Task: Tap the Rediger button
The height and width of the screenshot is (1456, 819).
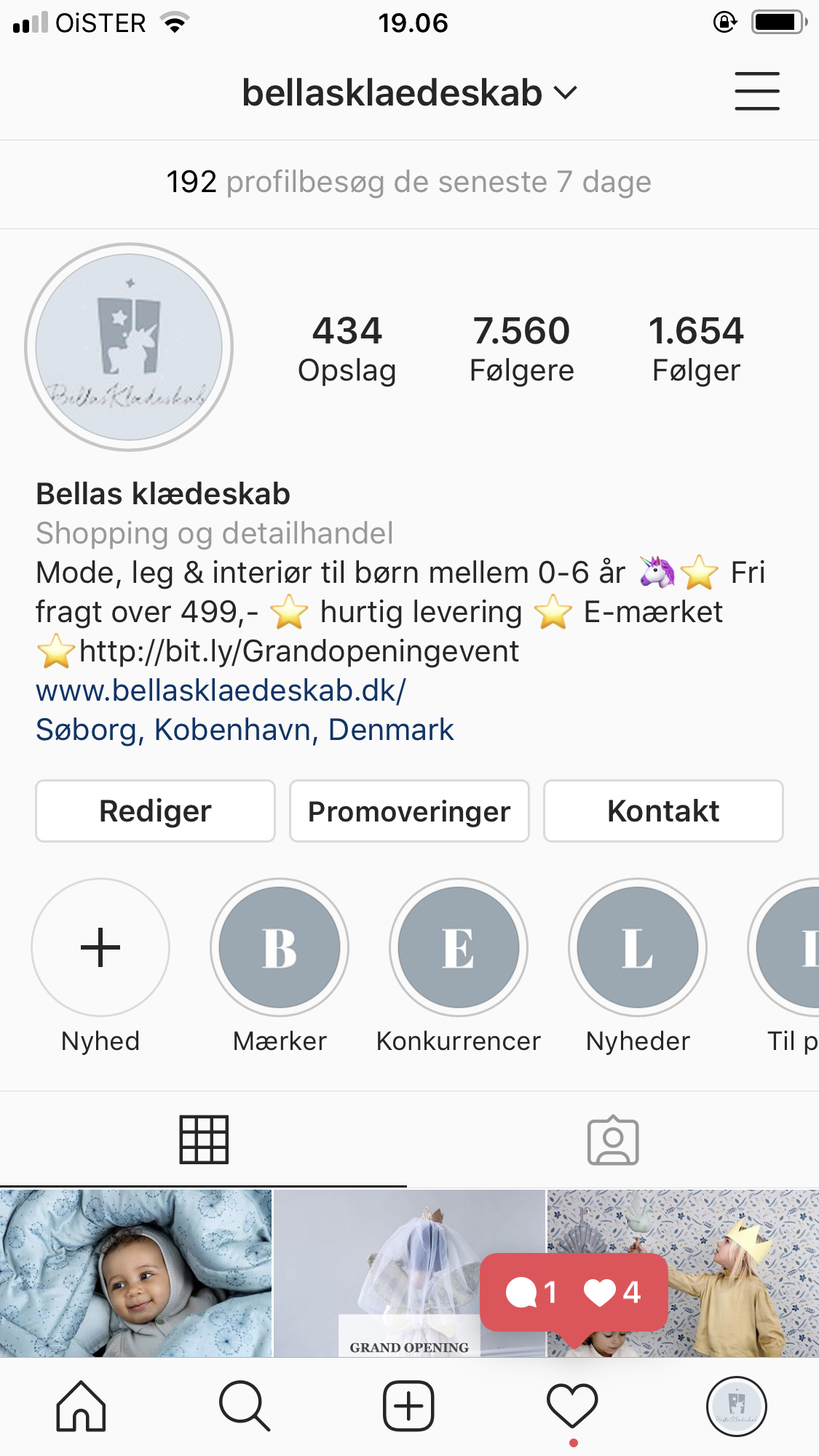Action: 155,811
